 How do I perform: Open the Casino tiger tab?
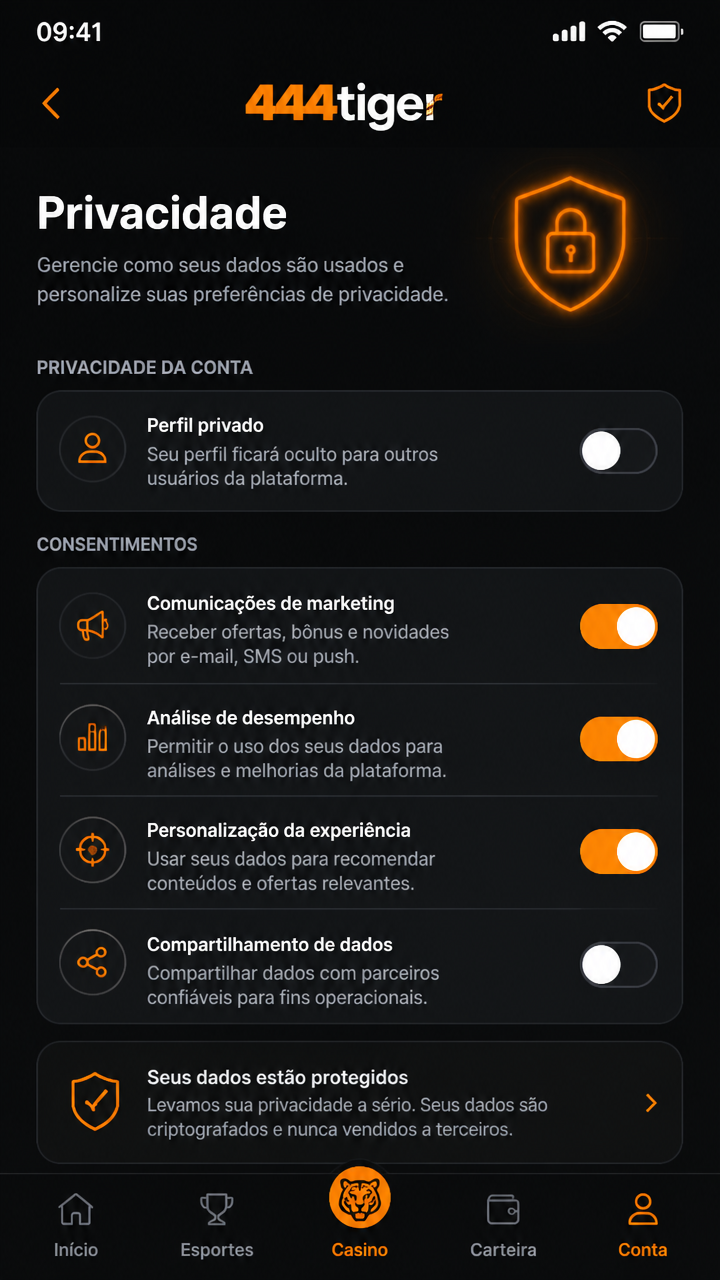click(360, 1212)
